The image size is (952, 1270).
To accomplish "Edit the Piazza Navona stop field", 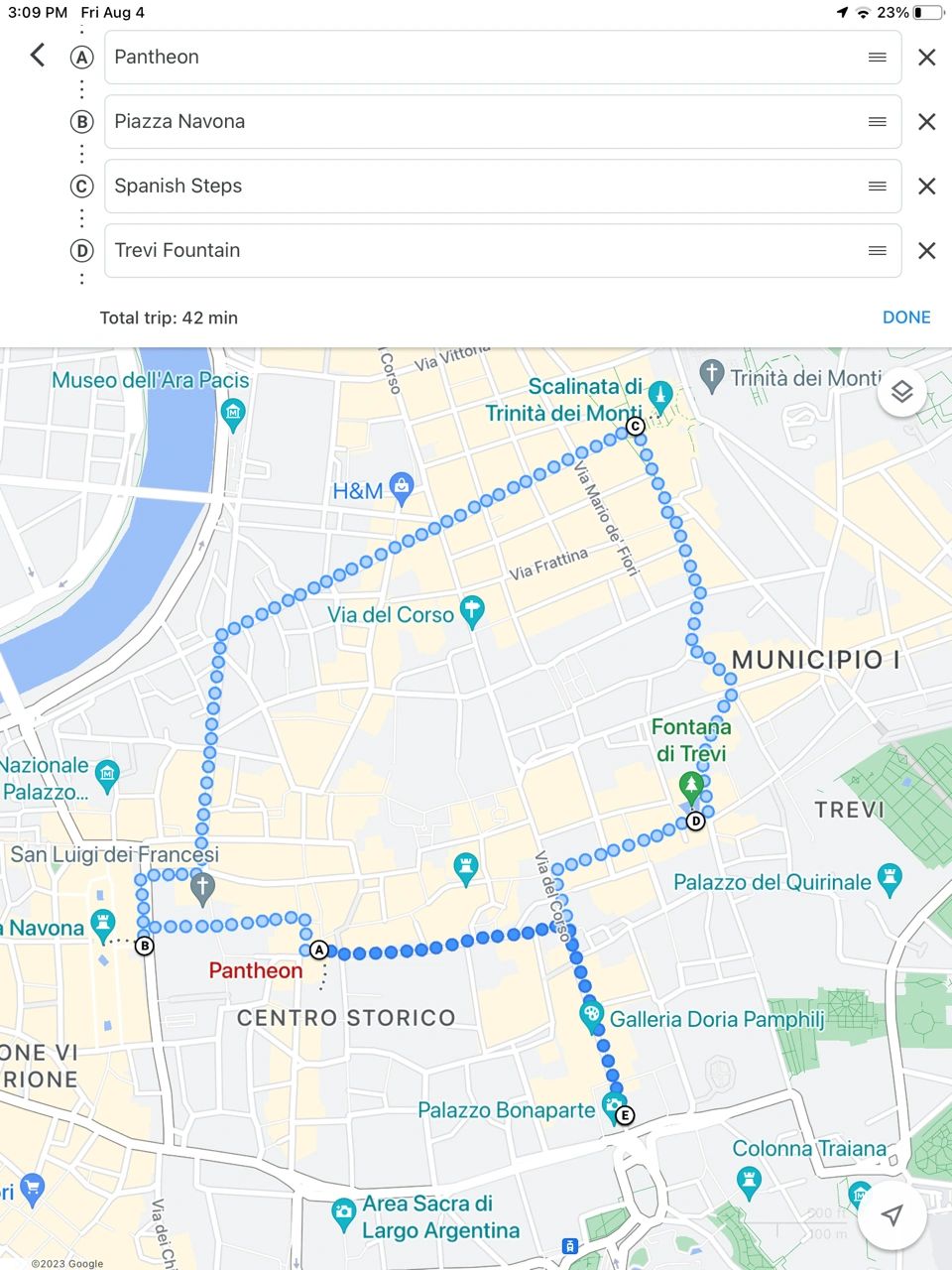I will click(x=476, y=122).
